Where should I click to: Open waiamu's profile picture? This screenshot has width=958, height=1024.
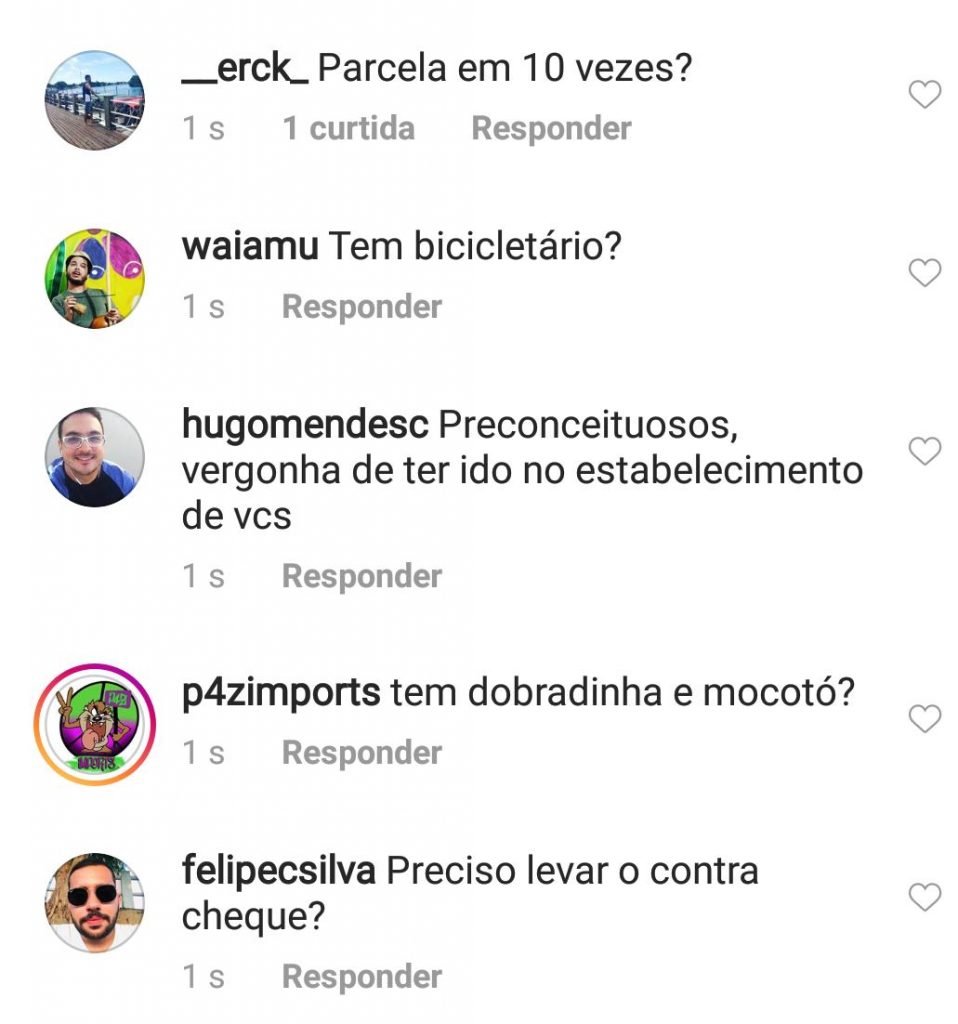(x=95, y=278)
